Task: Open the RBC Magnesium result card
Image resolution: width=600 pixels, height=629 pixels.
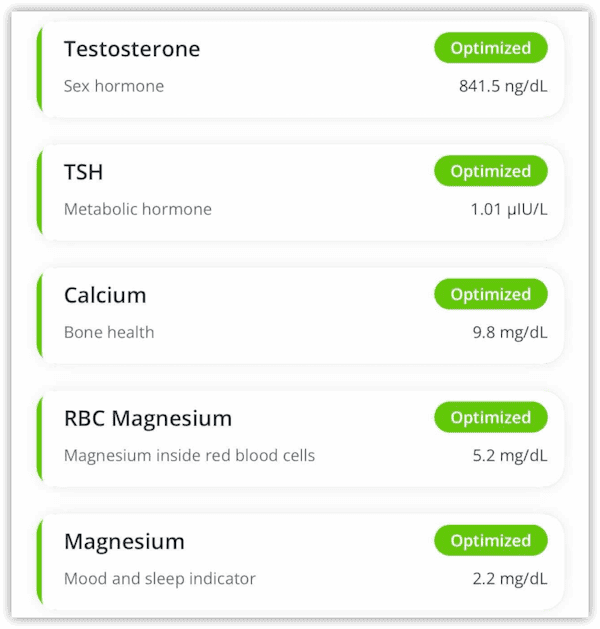Action: coord(300,437)
